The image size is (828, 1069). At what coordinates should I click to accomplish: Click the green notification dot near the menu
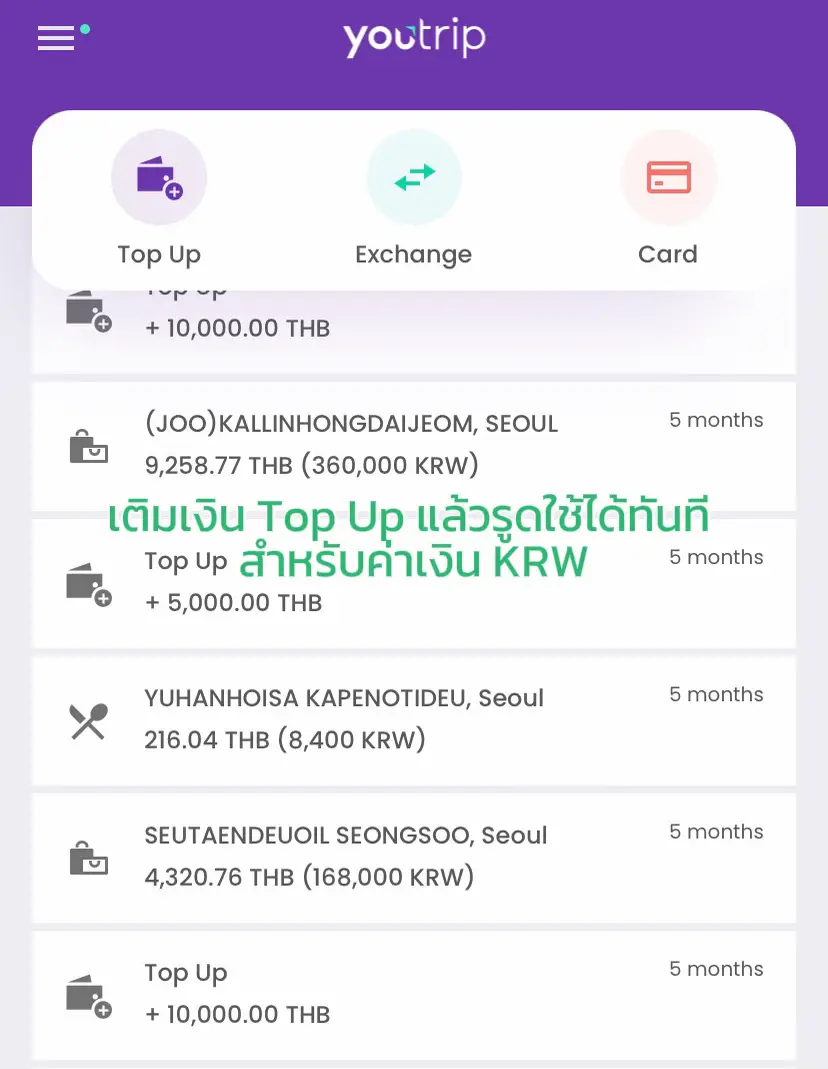86,30
